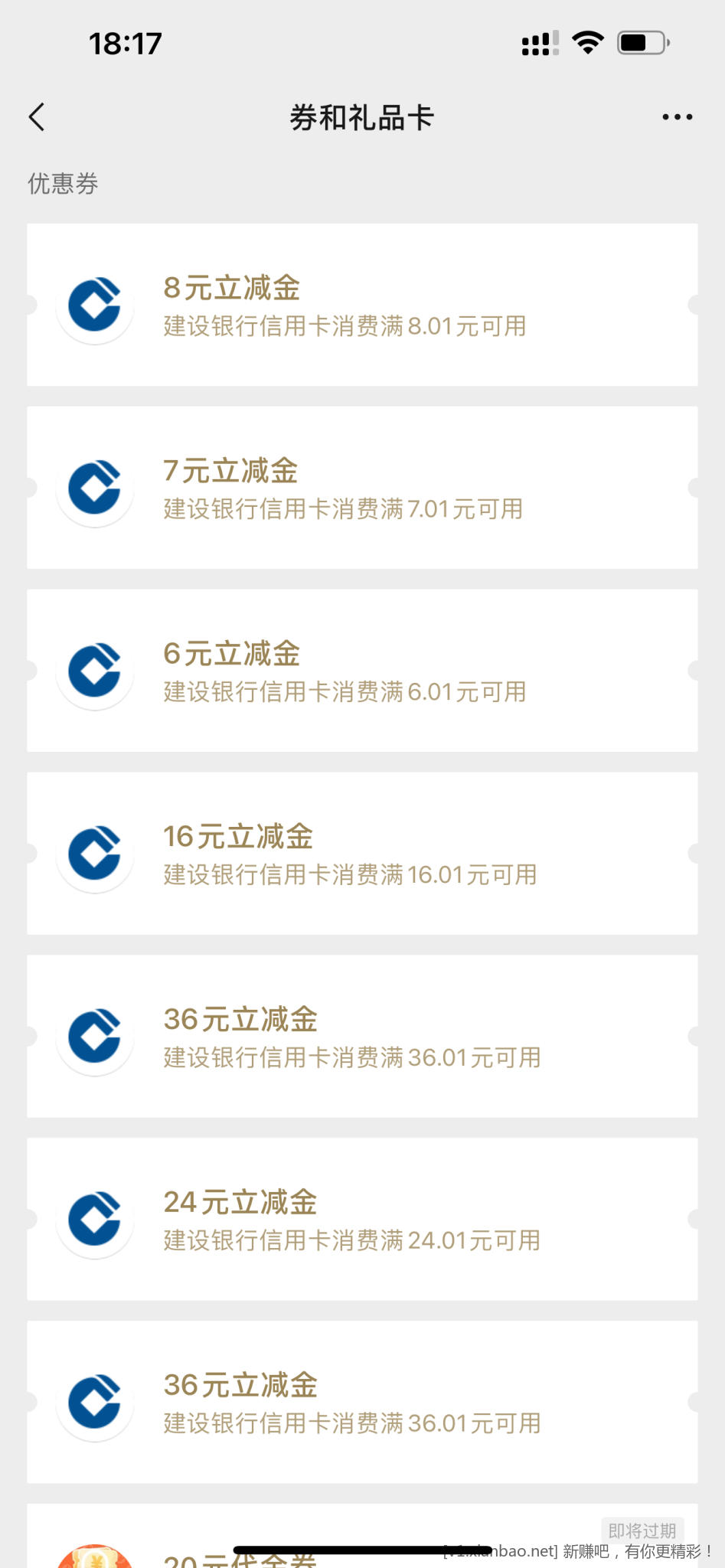Tap the 16元立减金 coupon card
Screen dimensions: 725x1568
(x=362, y=854)
